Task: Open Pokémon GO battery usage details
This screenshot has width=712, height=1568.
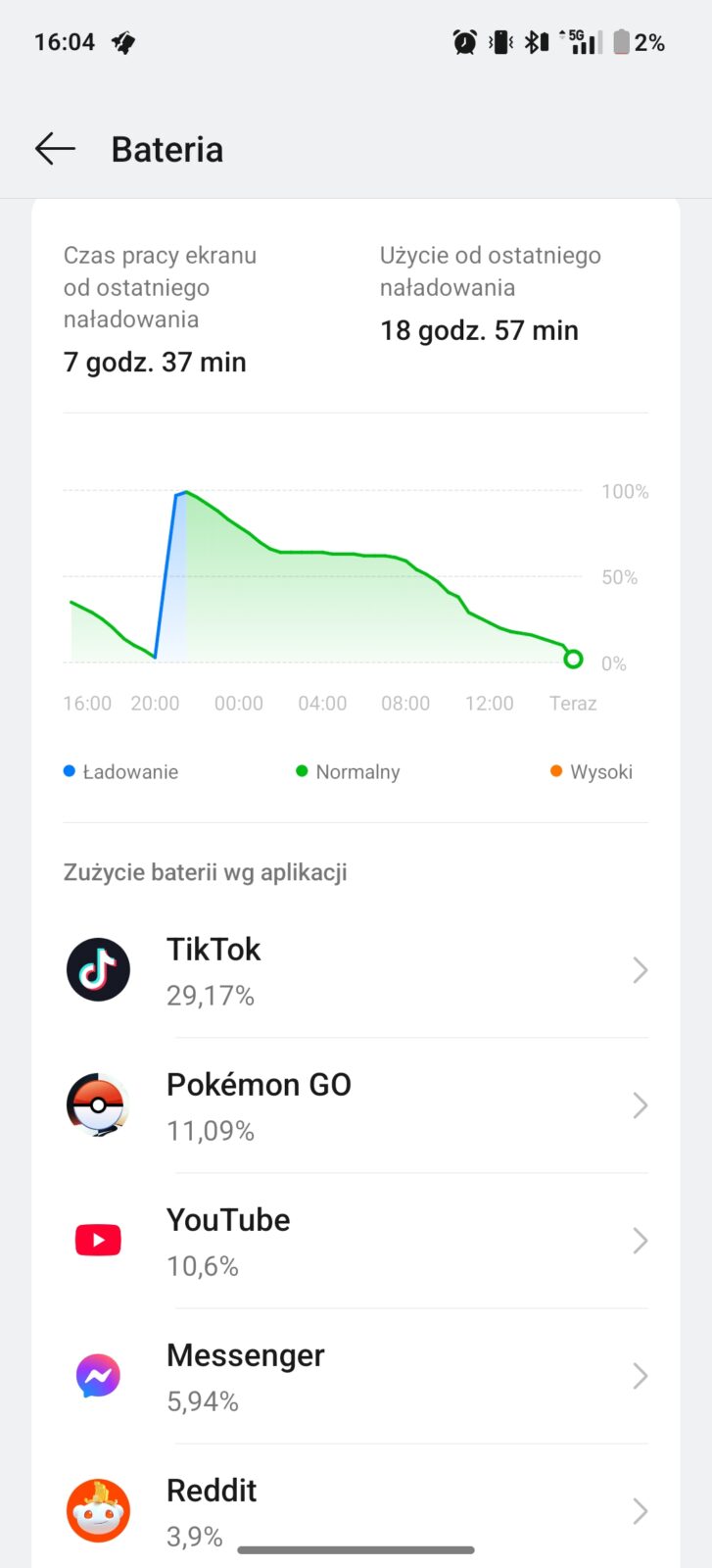Action: tap(356, 1105)
